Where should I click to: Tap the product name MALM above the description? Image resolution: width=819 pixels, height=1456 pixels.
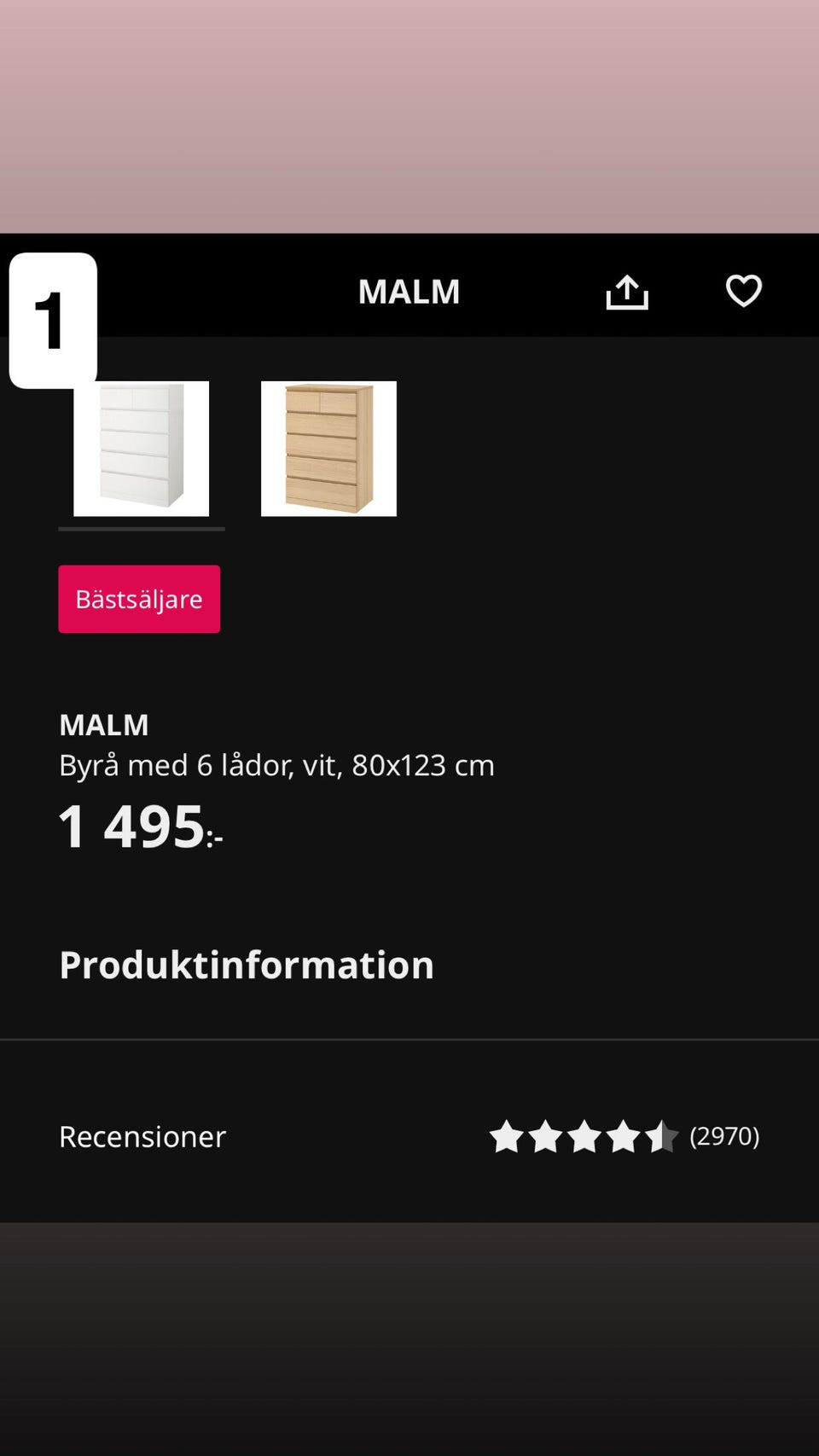pyautogui.click(x=102, y=724)
